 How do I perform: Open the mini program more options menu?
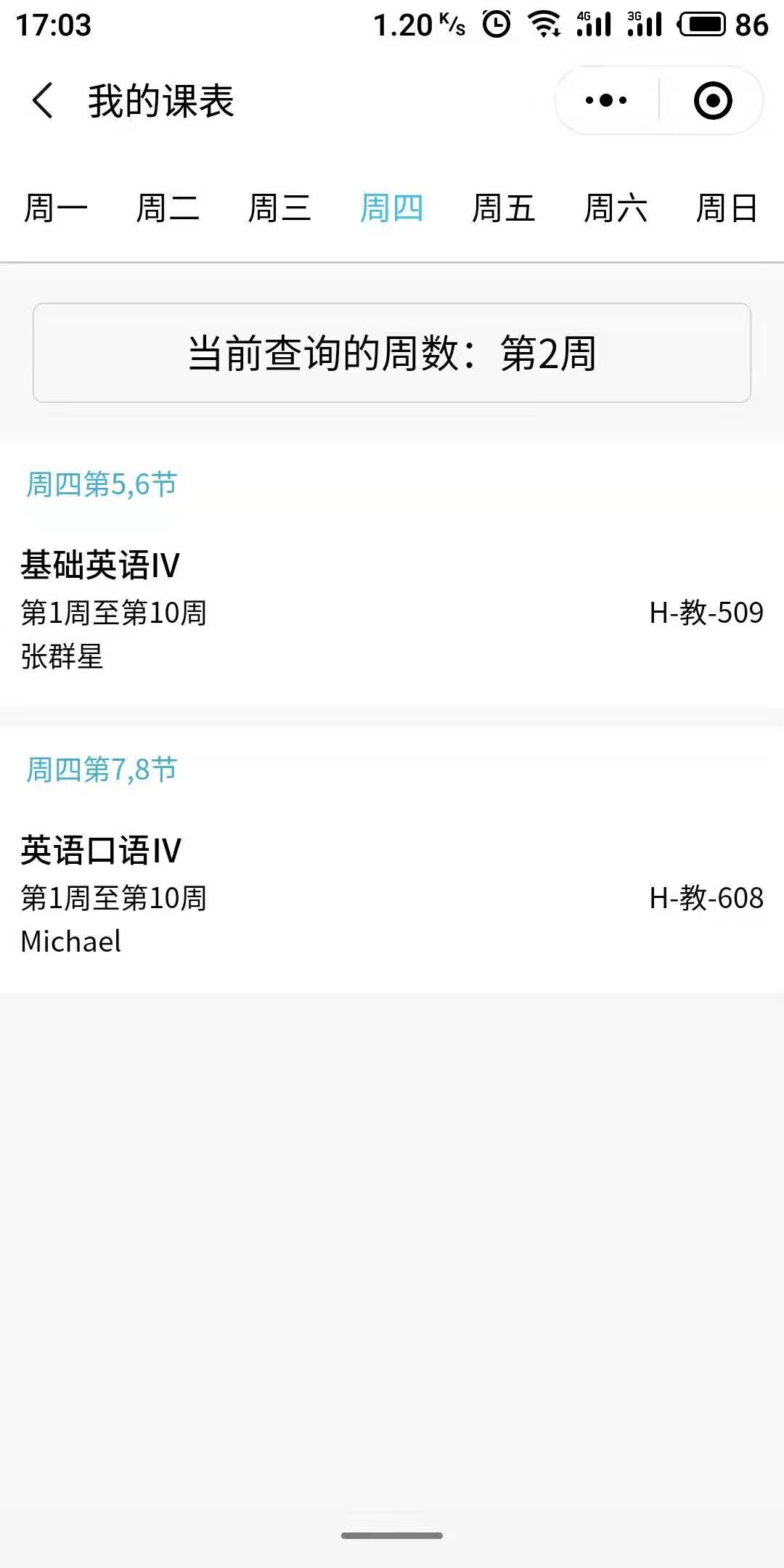(606, 100)
